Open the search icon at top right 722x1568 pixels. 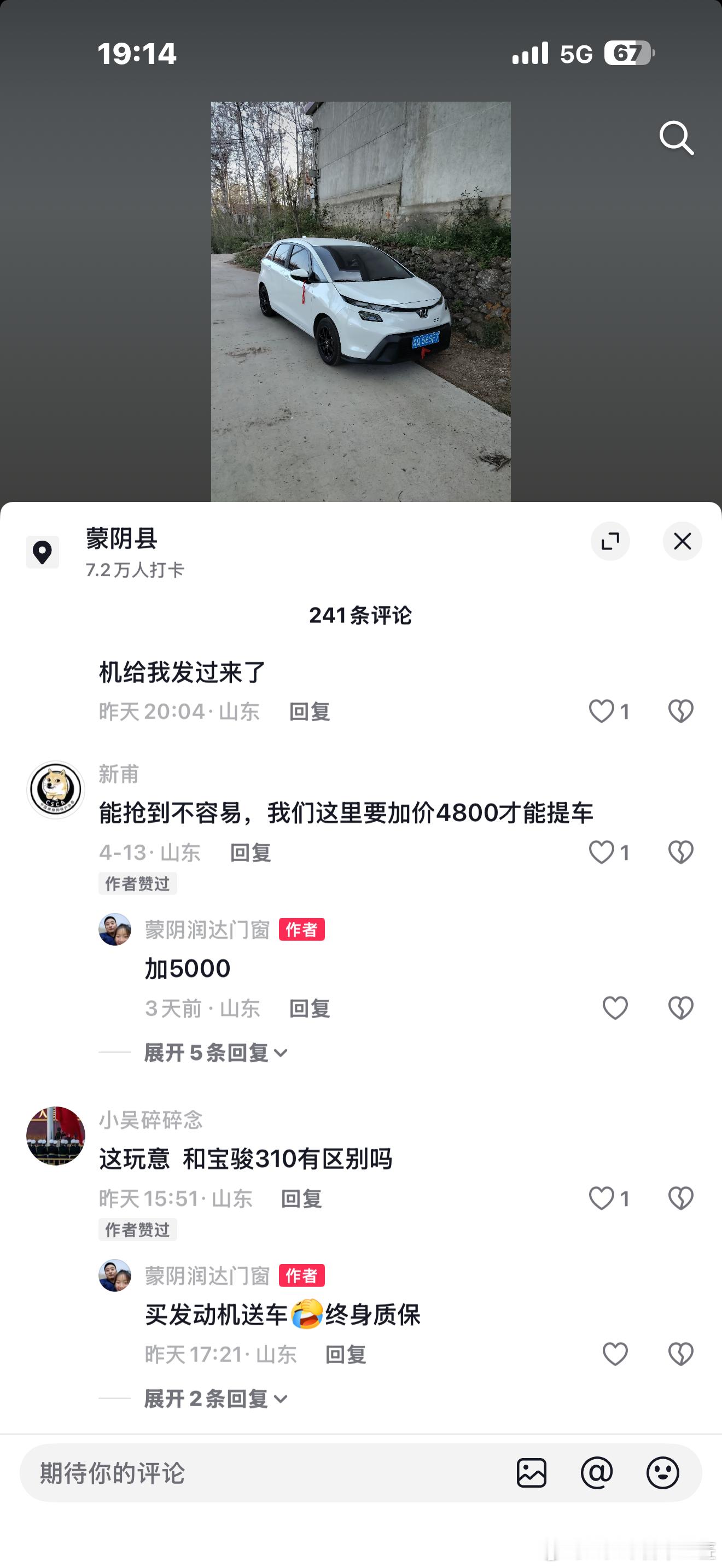676,139
